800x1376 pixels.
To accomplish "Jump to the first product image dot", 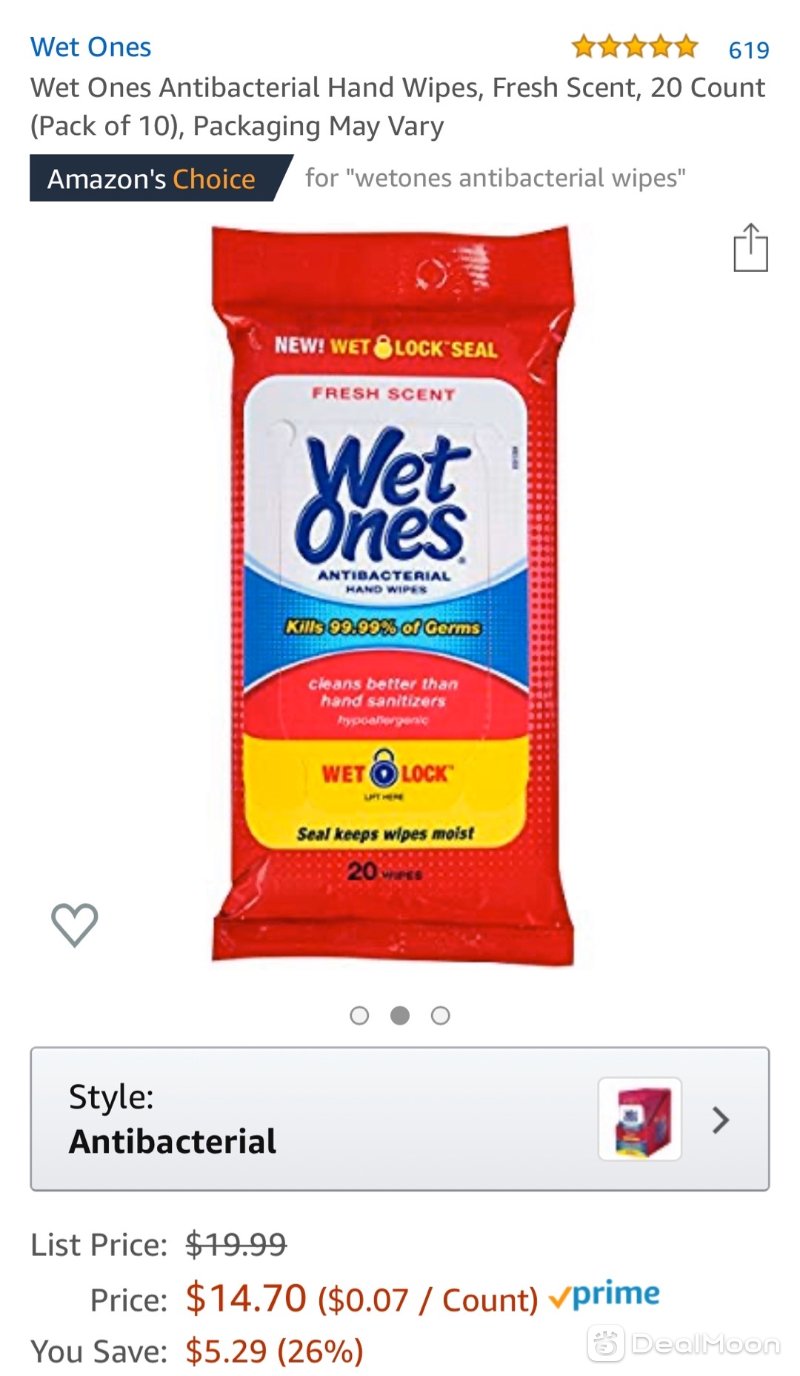I will 360,1015.
